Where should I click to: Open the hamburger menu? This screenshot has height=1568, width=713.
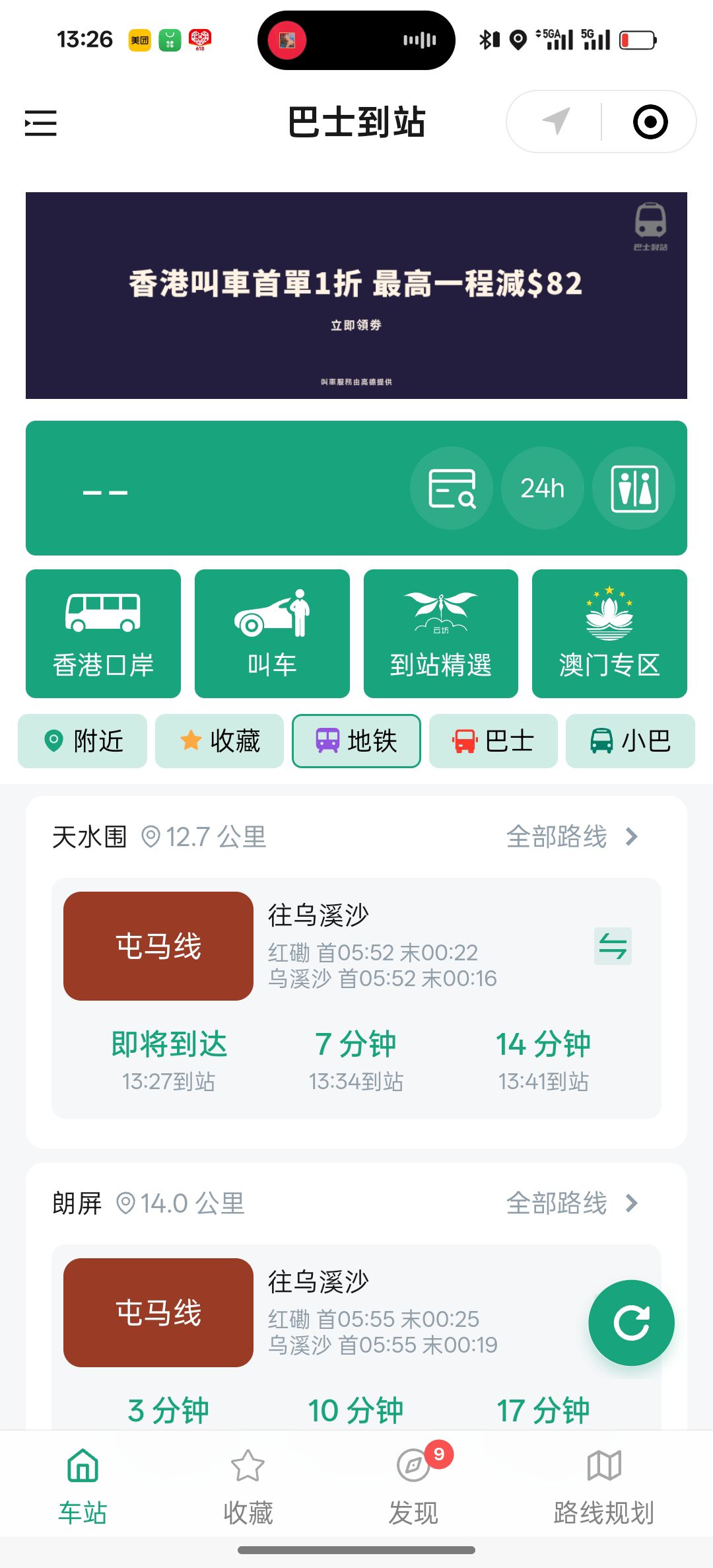(41, 123)
